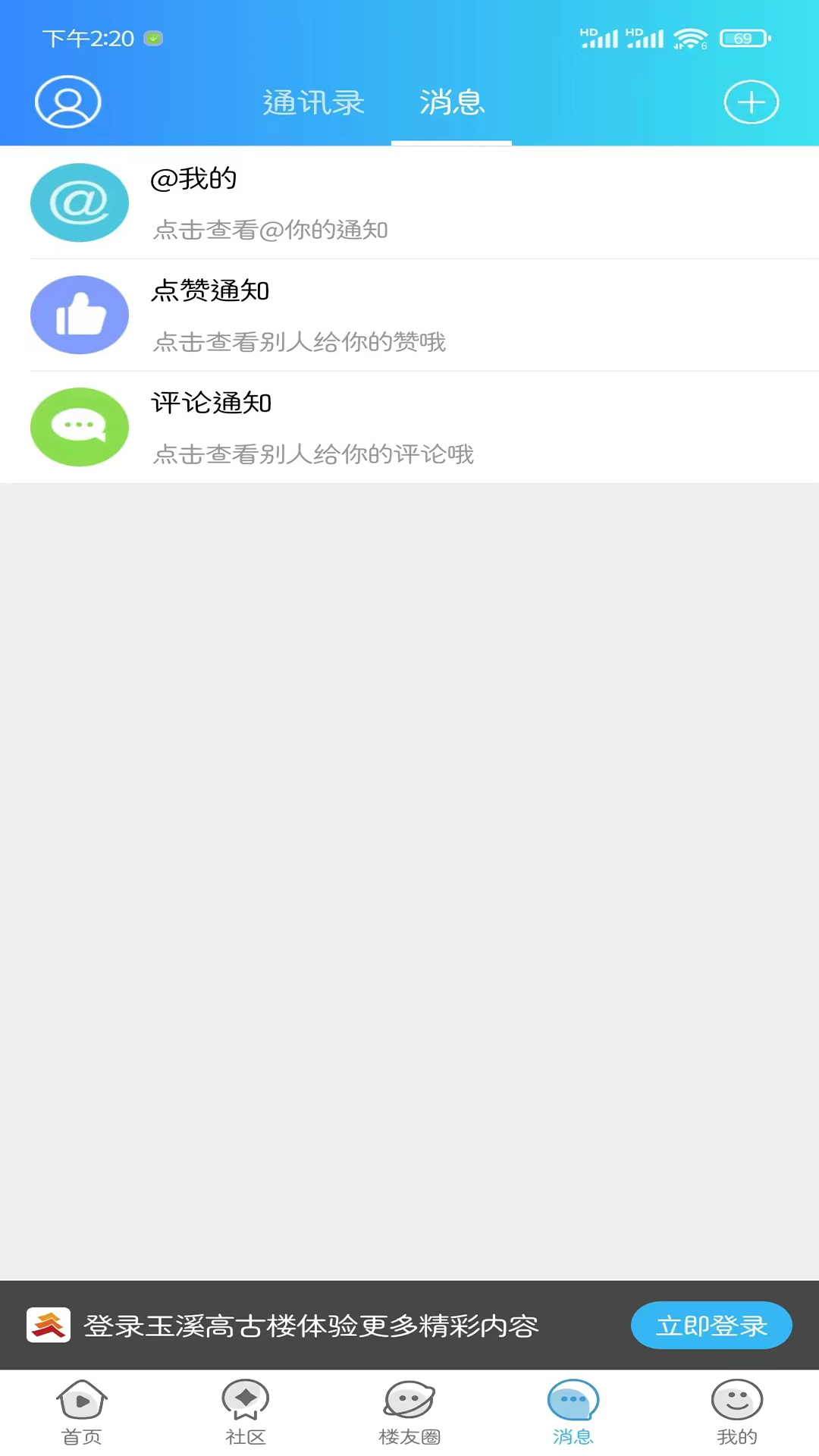The height and width of the screenshot is (1456, 819).
Task: Tap the green 评论通知 chat bubble icon
Action: (x=79, y=427)
